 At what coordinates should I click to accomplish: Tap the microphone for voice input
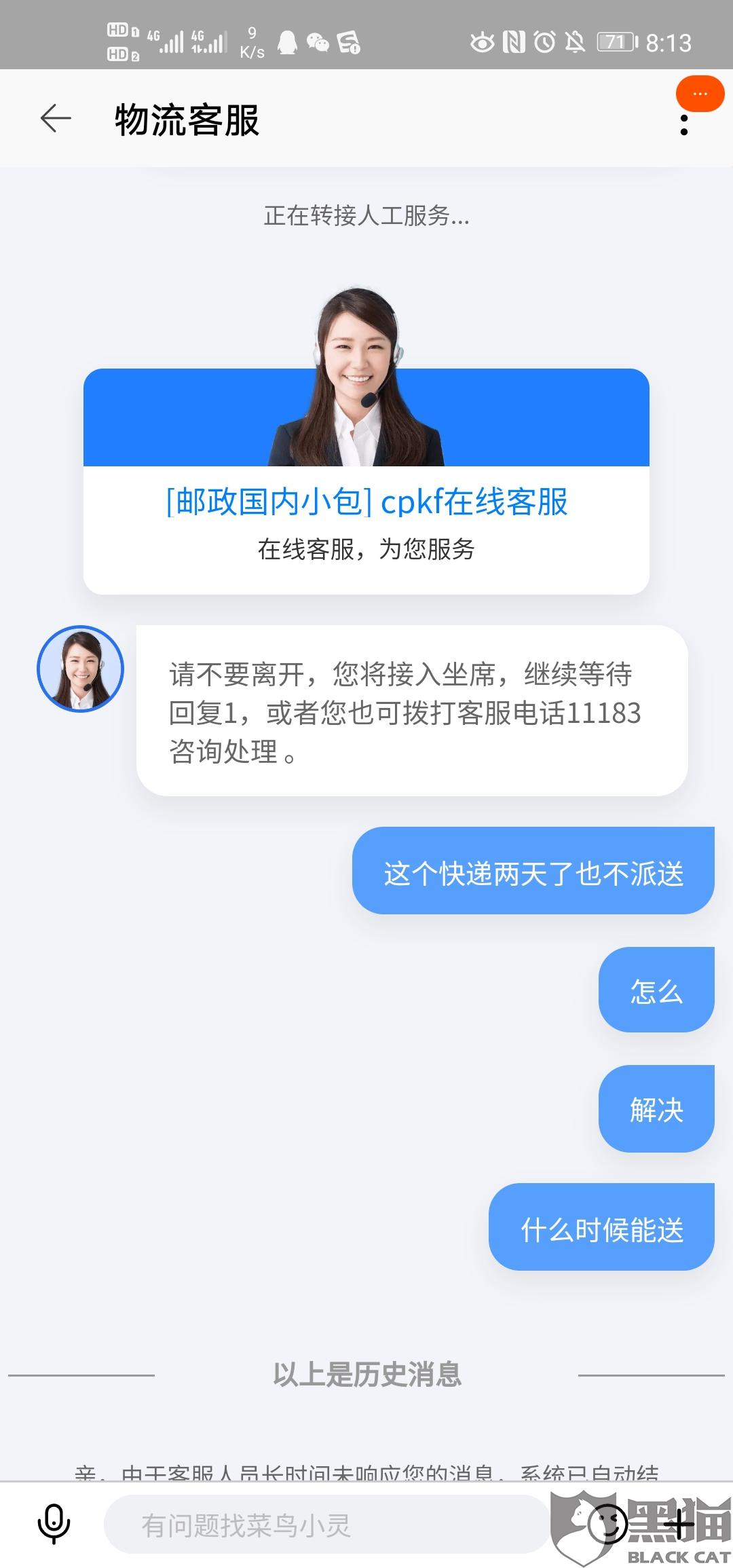[54, 1524]
